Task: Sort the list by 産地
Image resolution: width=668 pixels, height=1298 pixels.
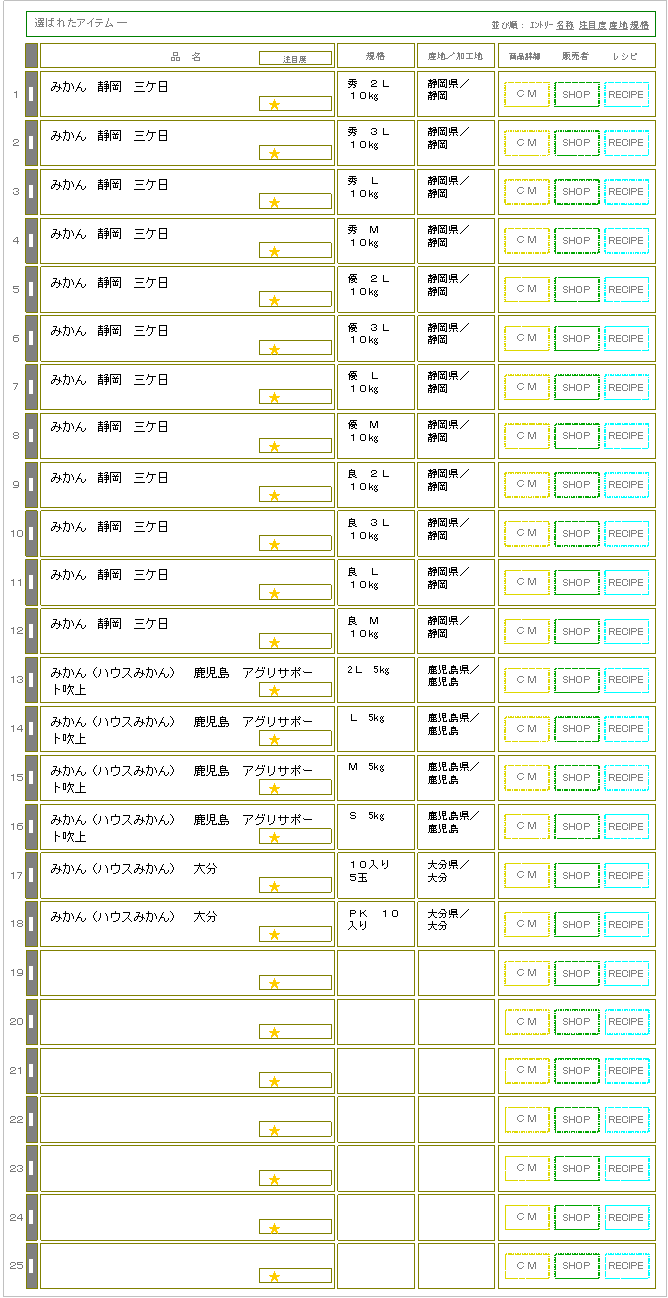Action: click(618, 24)
